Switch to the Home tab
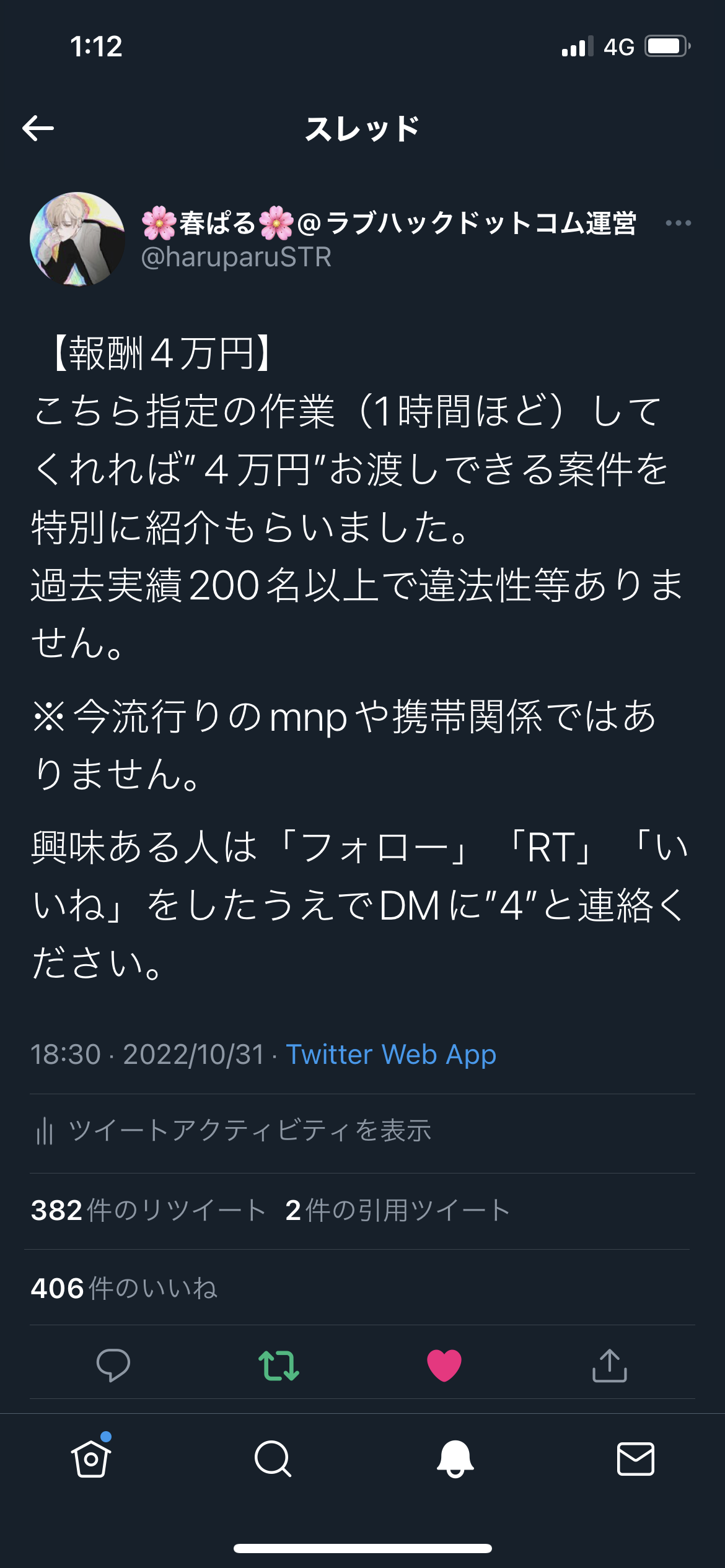Image resolution: width=725 pixels, height=1568 pixels. point(91,1459)
